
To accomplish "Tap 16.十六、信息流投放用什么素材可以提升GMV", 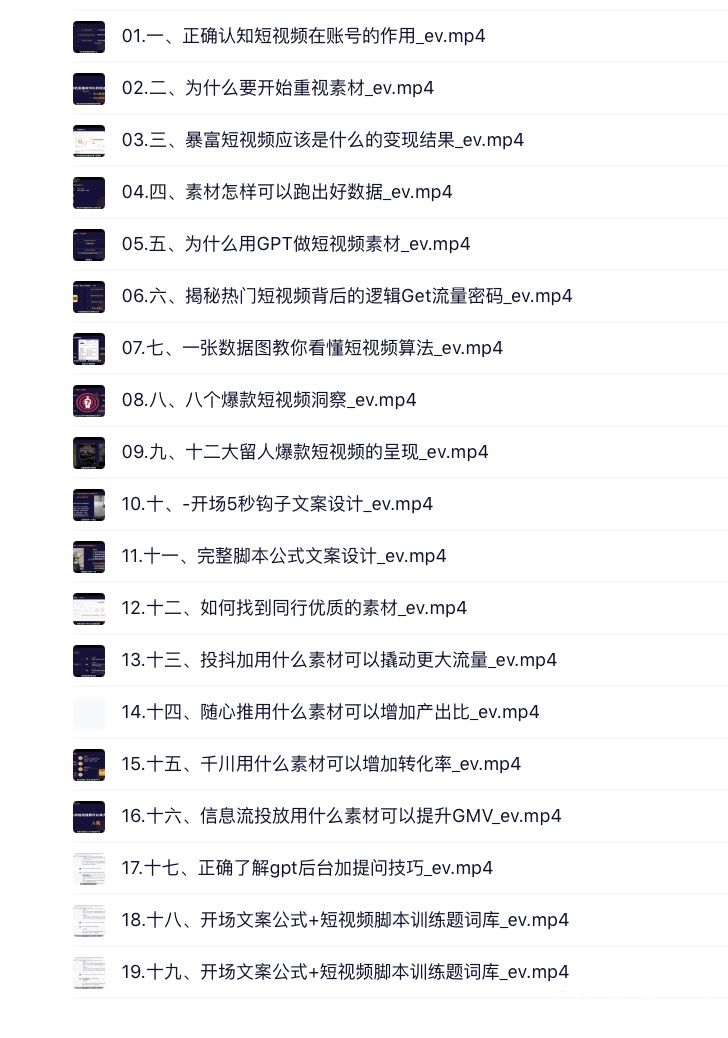I will tap(341, 816).
